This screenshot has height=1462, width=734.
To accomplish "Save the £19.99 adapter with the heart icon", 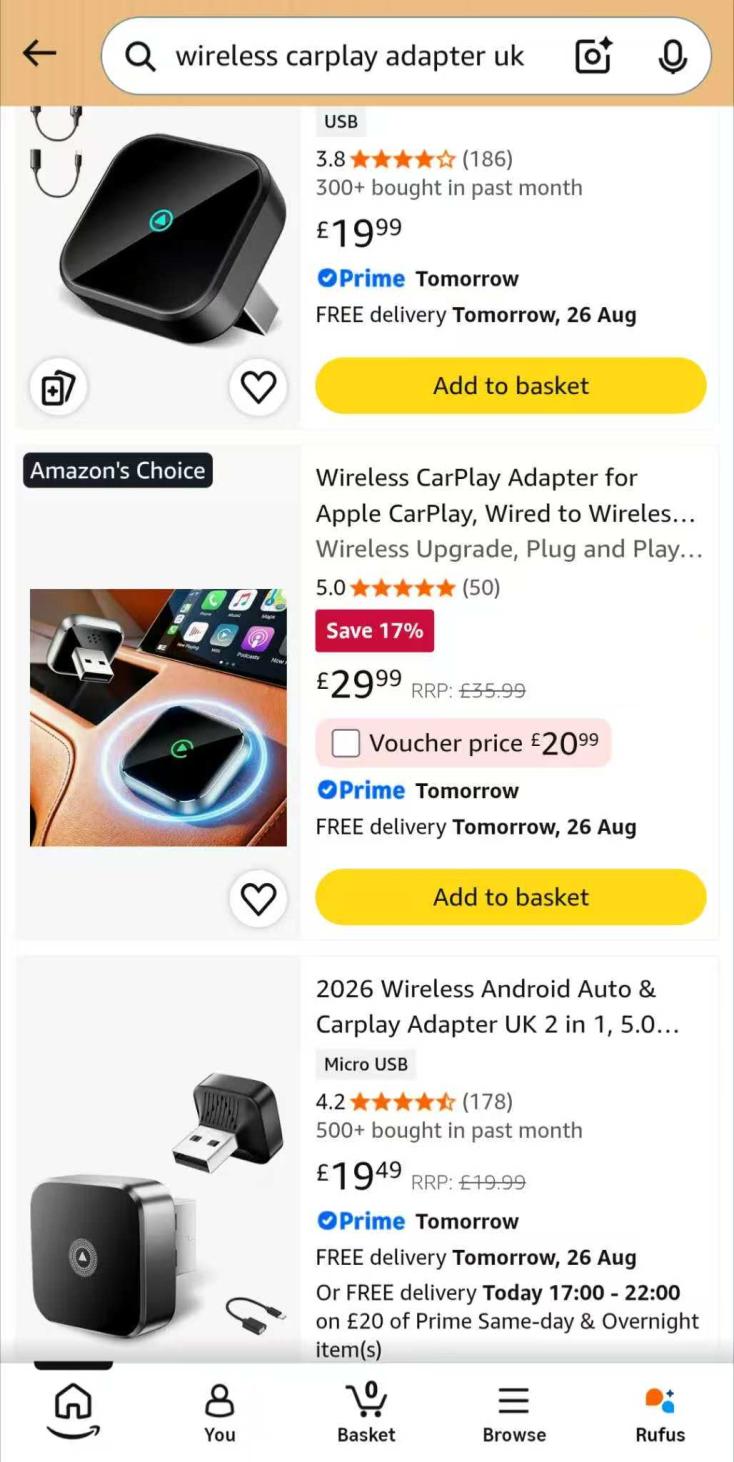I will click(258, 387).
